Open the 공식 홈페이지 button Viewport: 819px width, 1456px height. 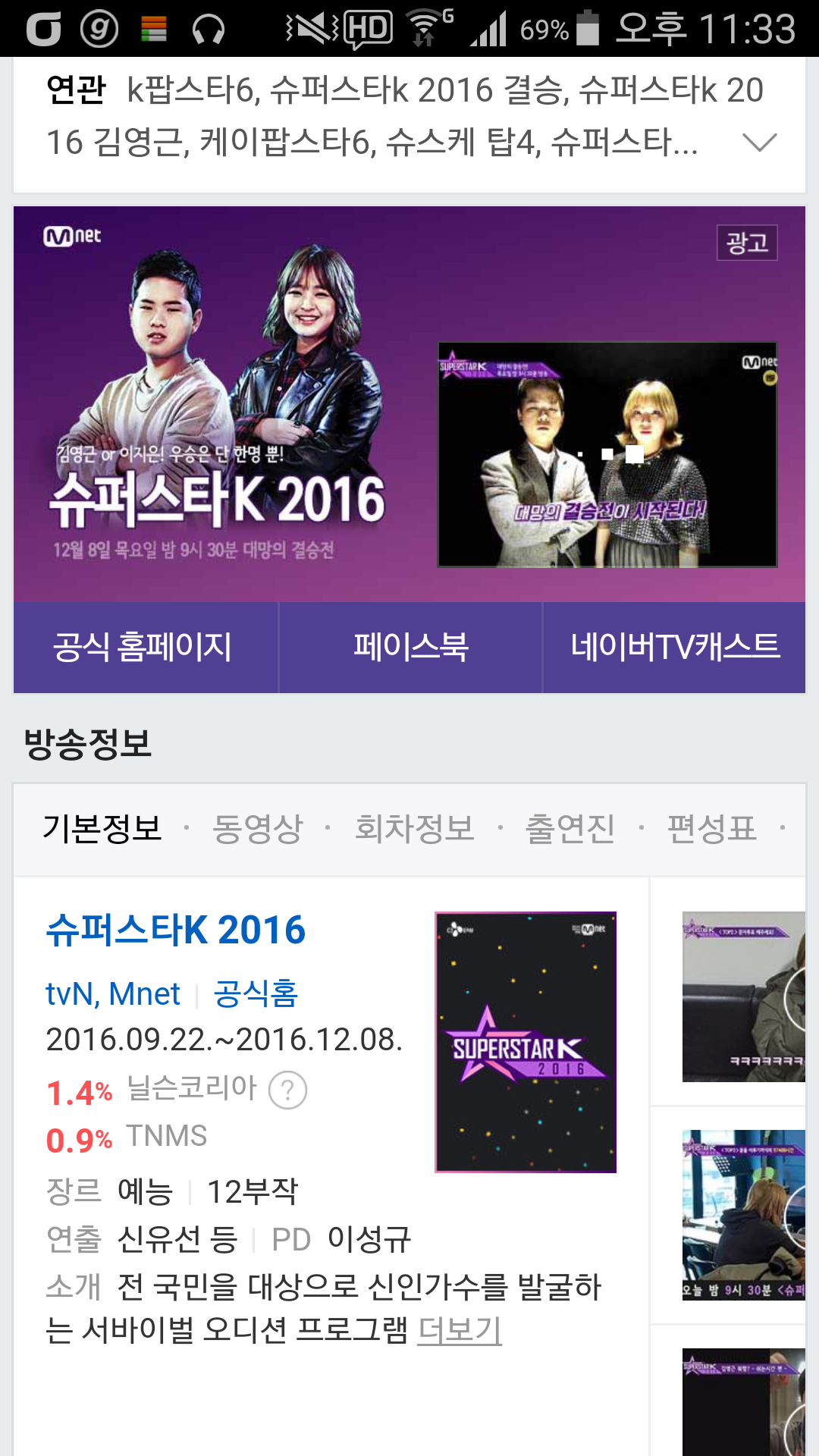(145, 648)
